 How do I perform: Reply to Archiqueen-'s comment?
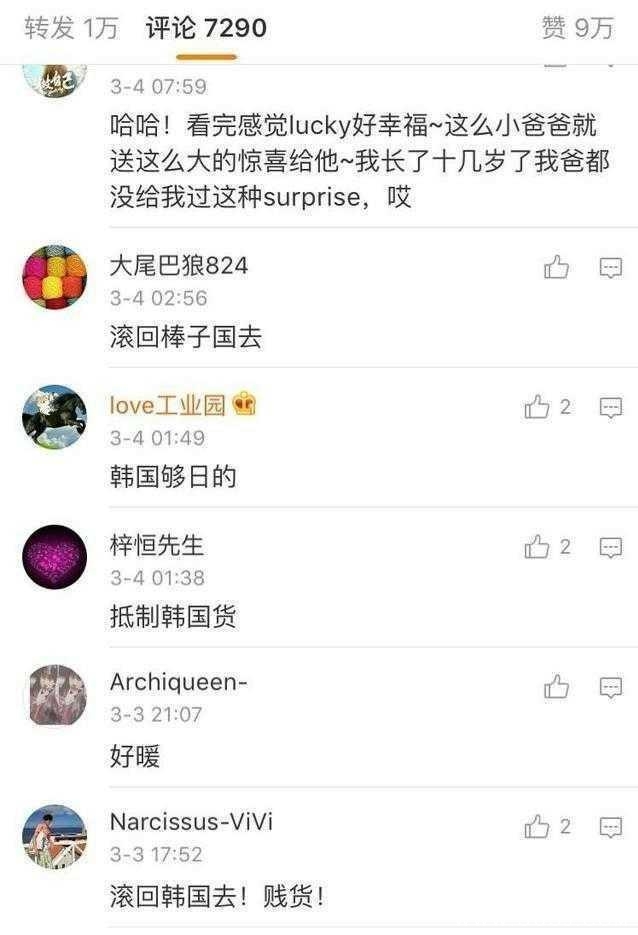pos(610,687)
